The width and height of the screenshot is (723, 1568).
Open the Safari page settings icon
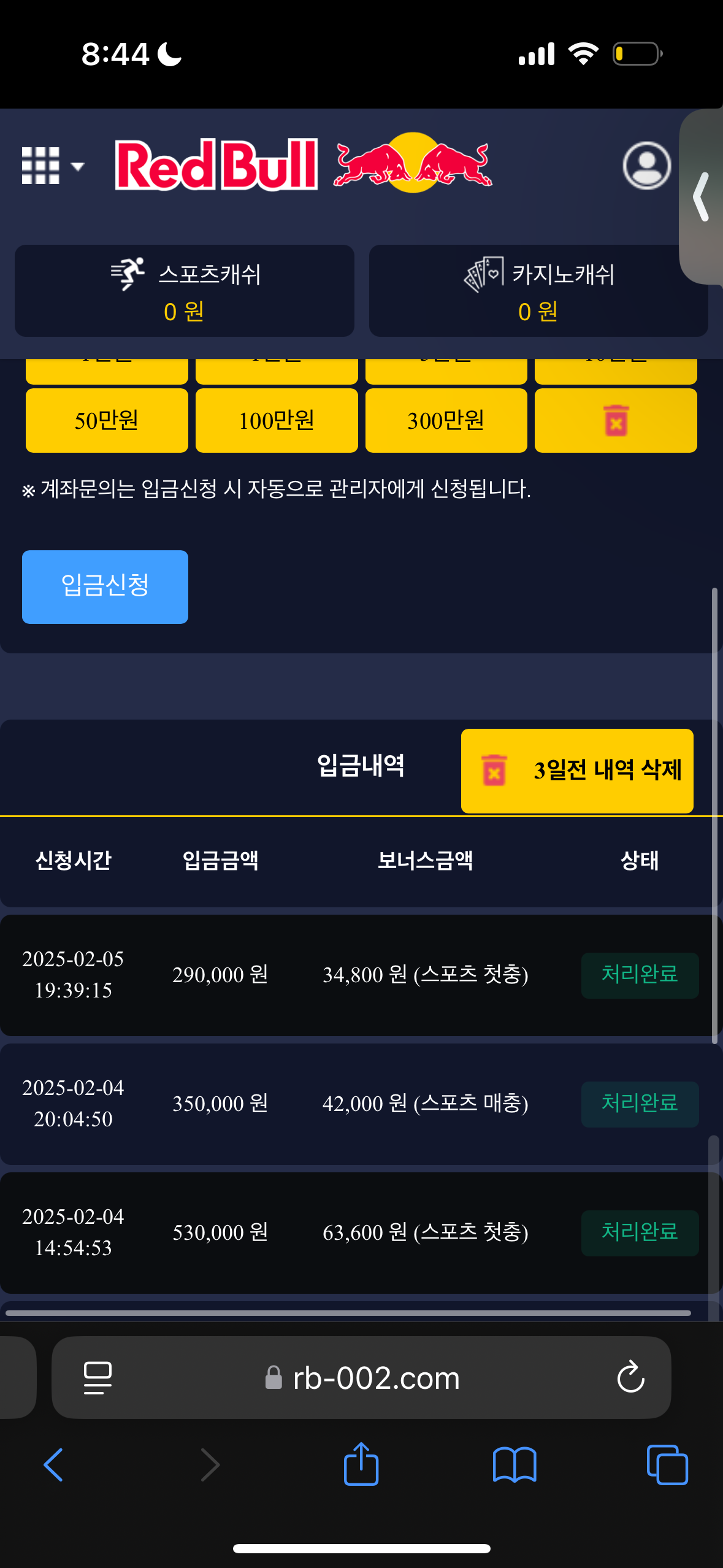coord(98,1378)
